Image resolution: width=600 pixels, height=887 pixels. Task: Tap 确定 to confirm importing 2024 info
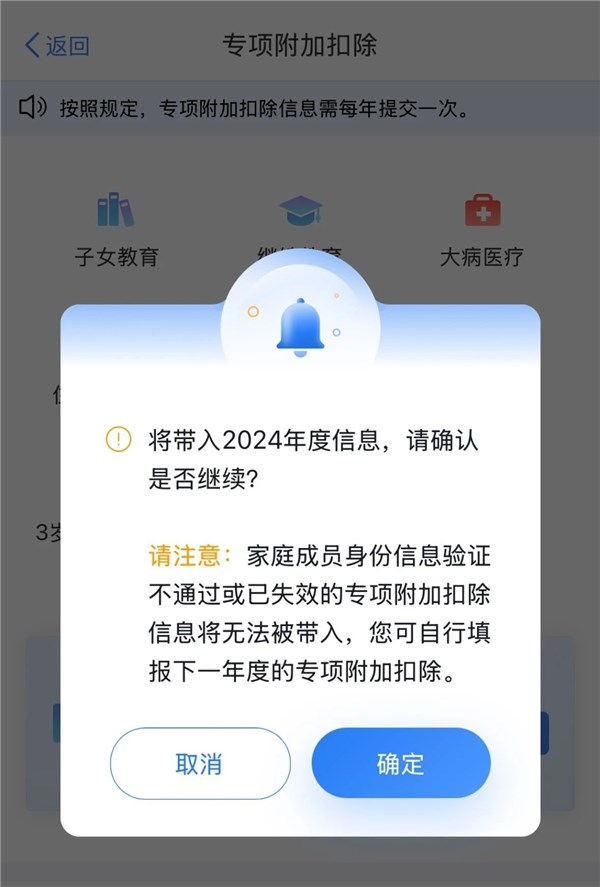(x=401, y=764)
